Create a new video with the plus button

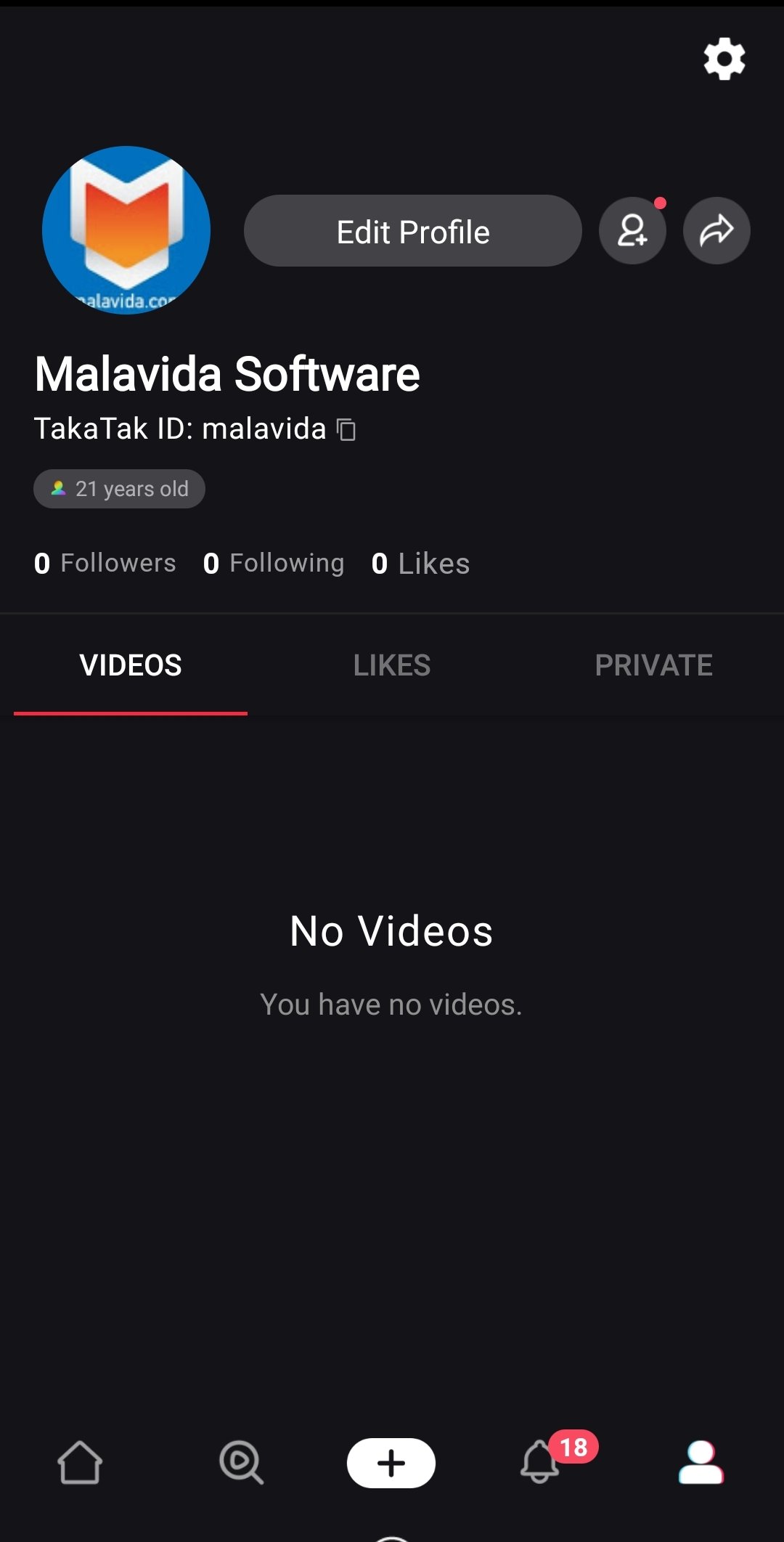tap(391, 1463)
